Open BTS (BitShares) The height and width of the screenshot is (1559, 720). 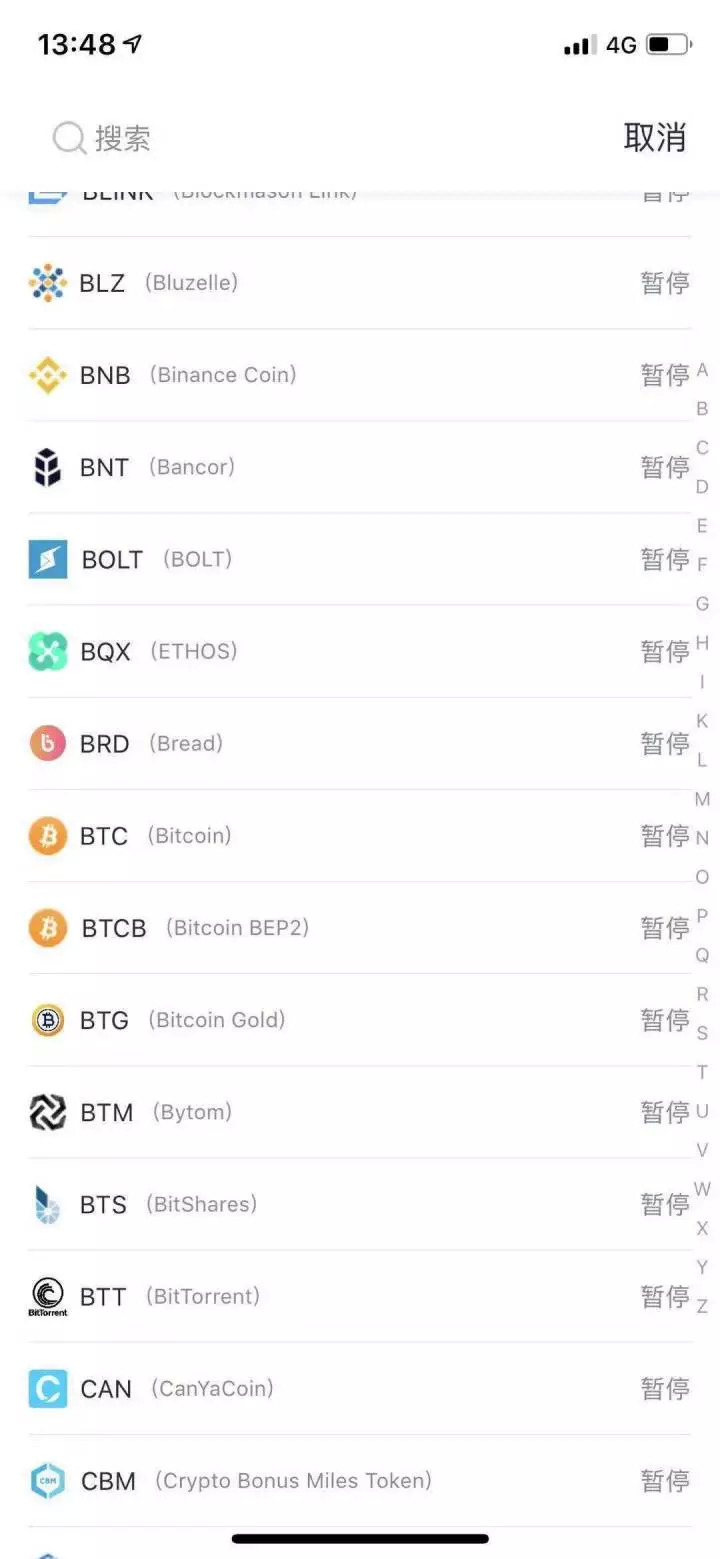click(359, 1204)
